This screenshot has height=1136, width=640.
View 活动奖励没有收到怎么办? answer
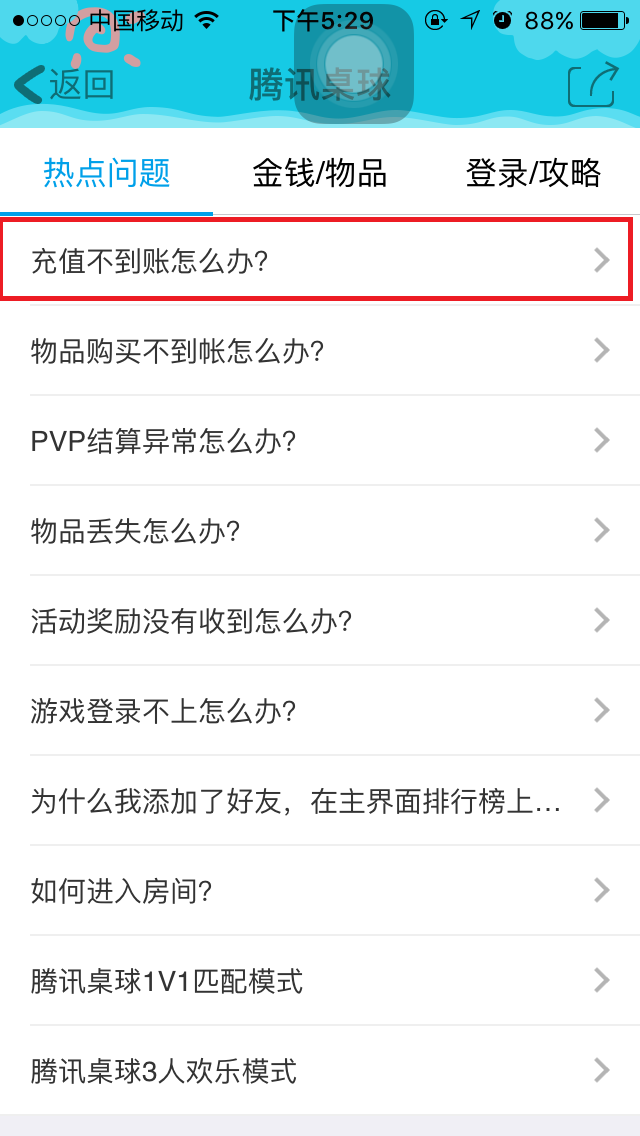point(320,621)
